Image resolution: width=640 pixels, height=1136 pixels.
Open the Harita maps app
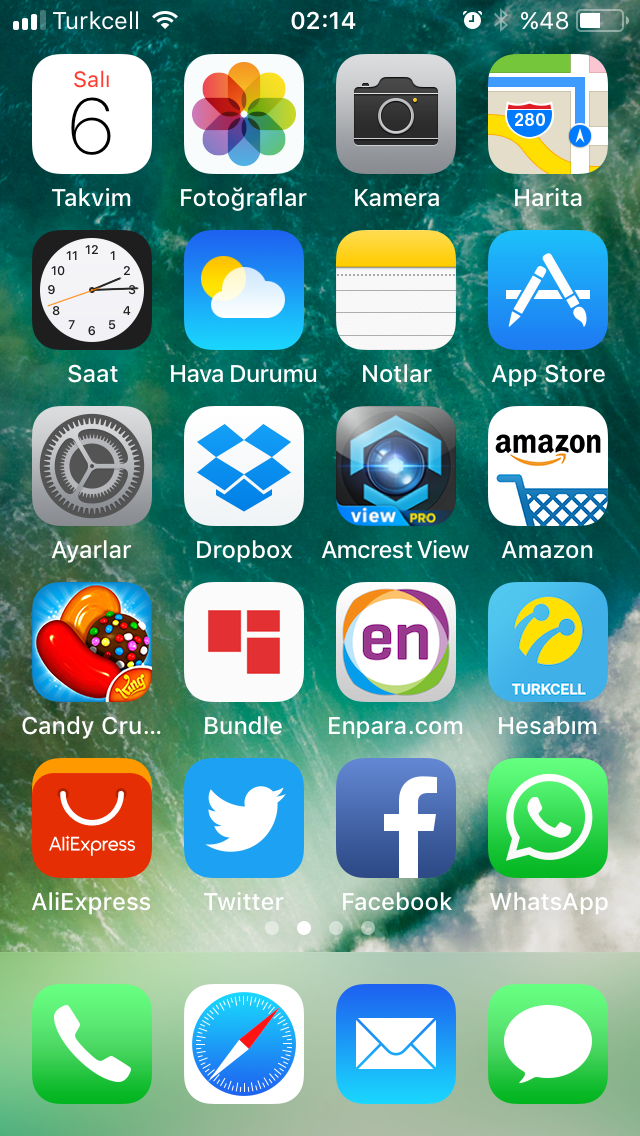[548, 114]
